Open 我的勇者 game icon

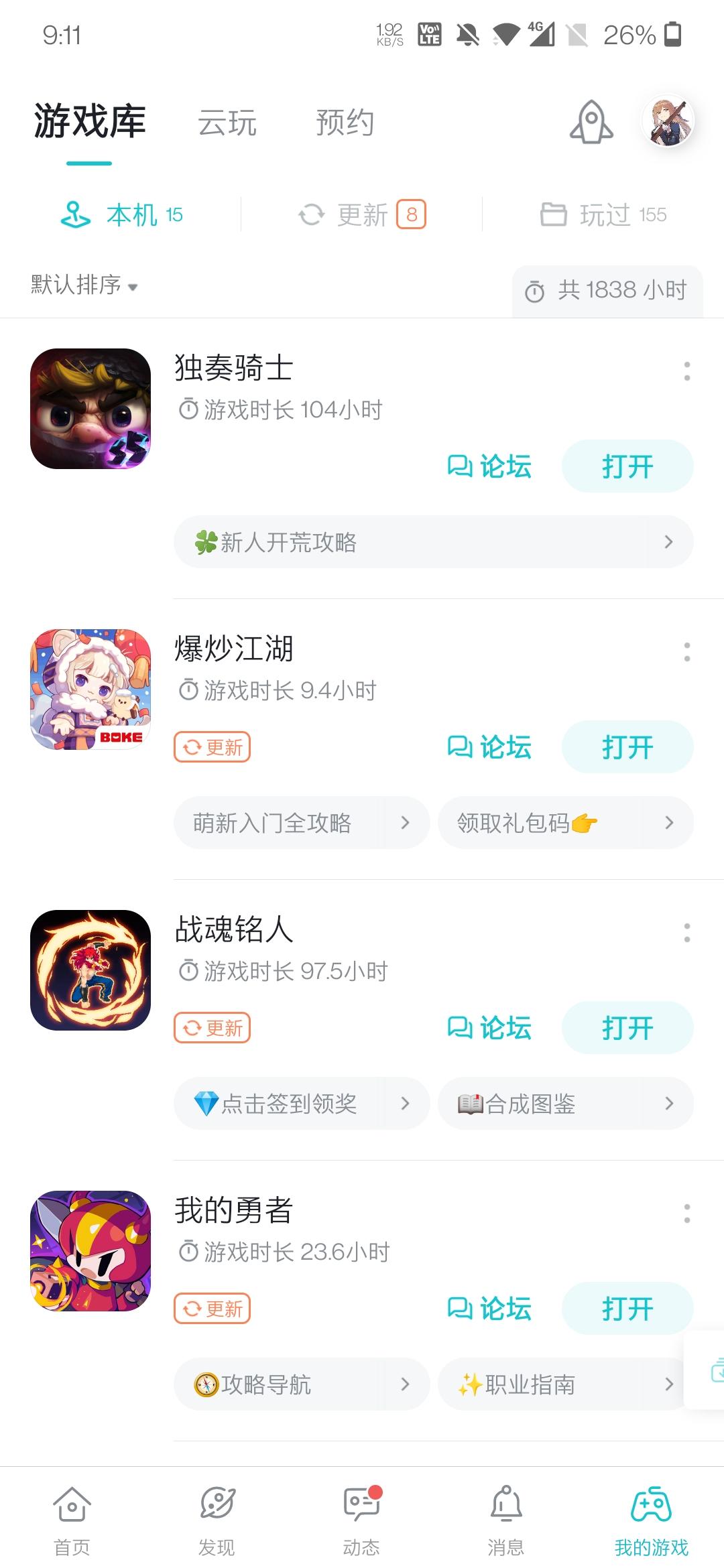pyautogui.click(x=90, y=1251)
